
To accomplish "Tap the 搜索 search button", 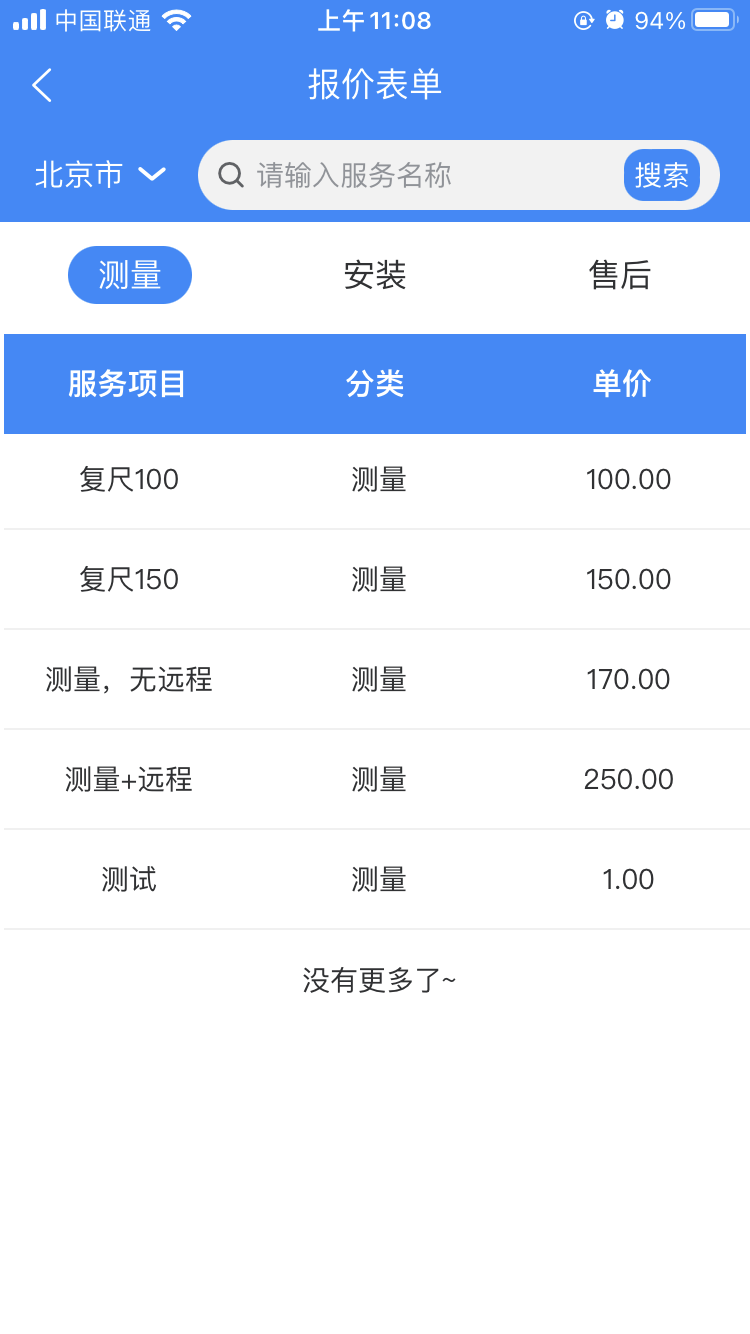I will [x=662, y=174].
